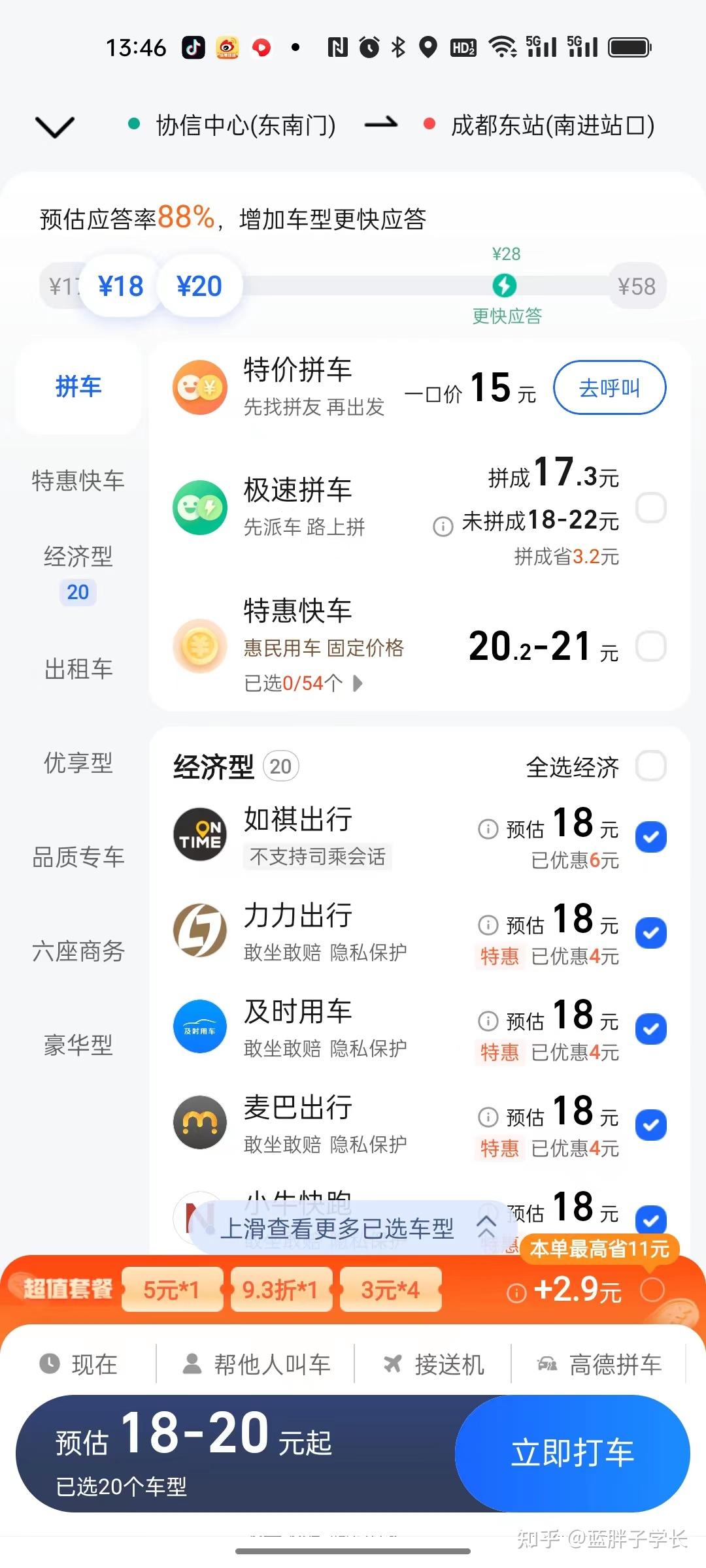Collapse the route header with the down chevron
706x1568 pixels.
click(54, 126)
